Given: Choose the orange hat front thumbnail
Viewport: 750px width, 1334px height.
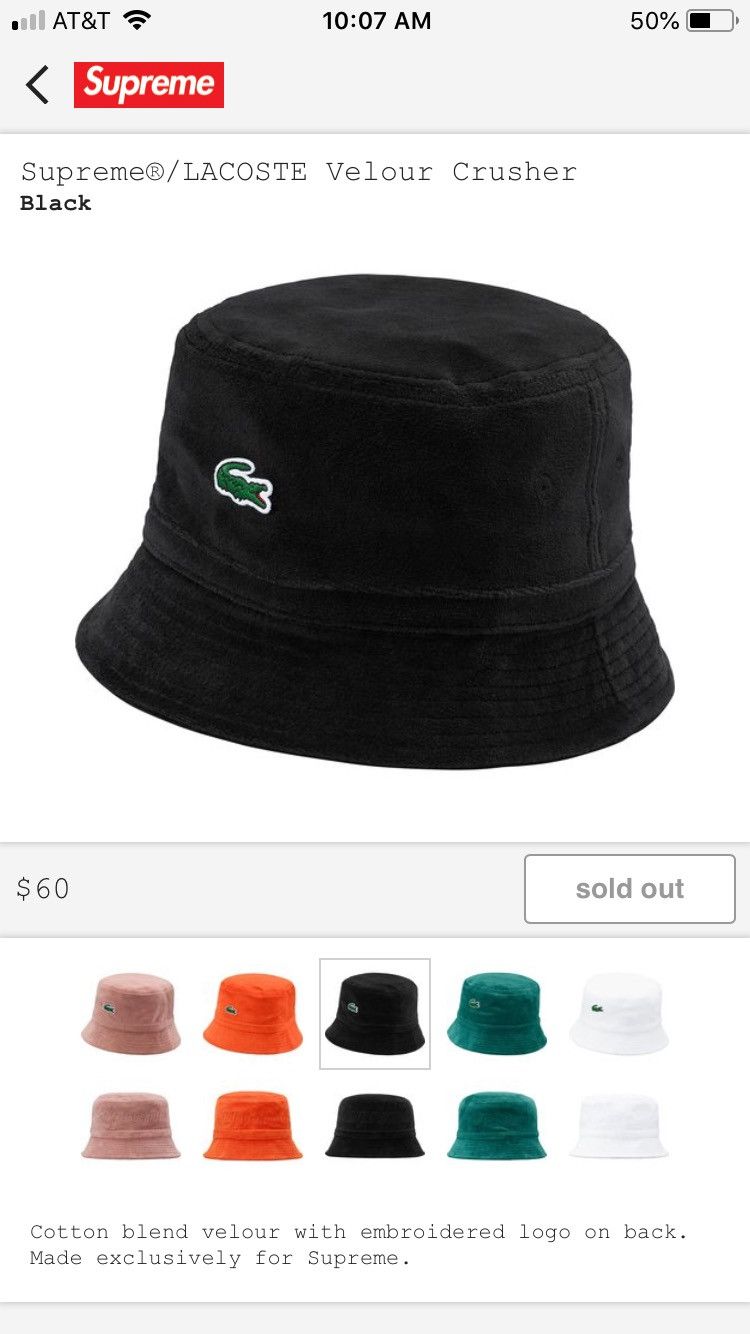Looking at the screenshot, I should [253, 1013].
